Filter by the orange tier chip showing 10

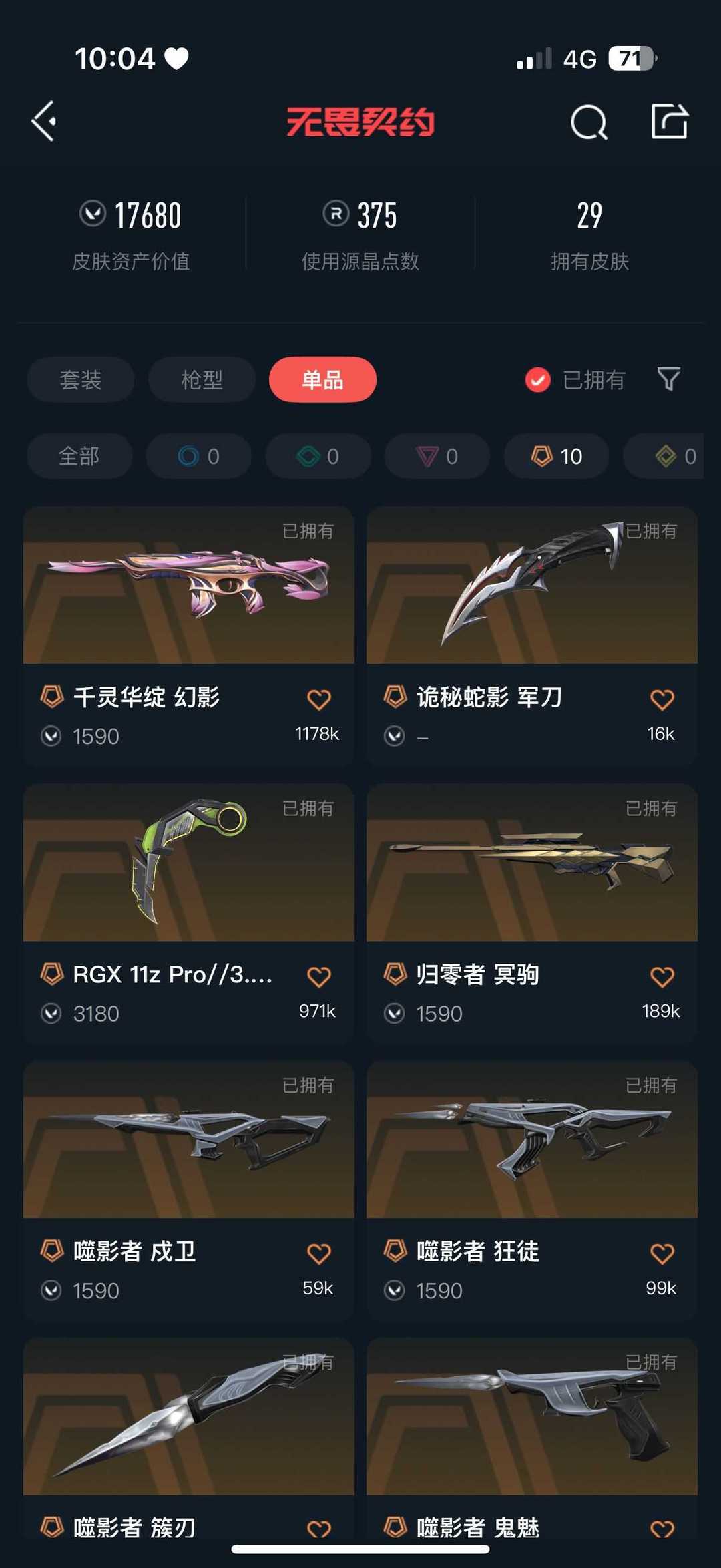(x=557, y=456)
